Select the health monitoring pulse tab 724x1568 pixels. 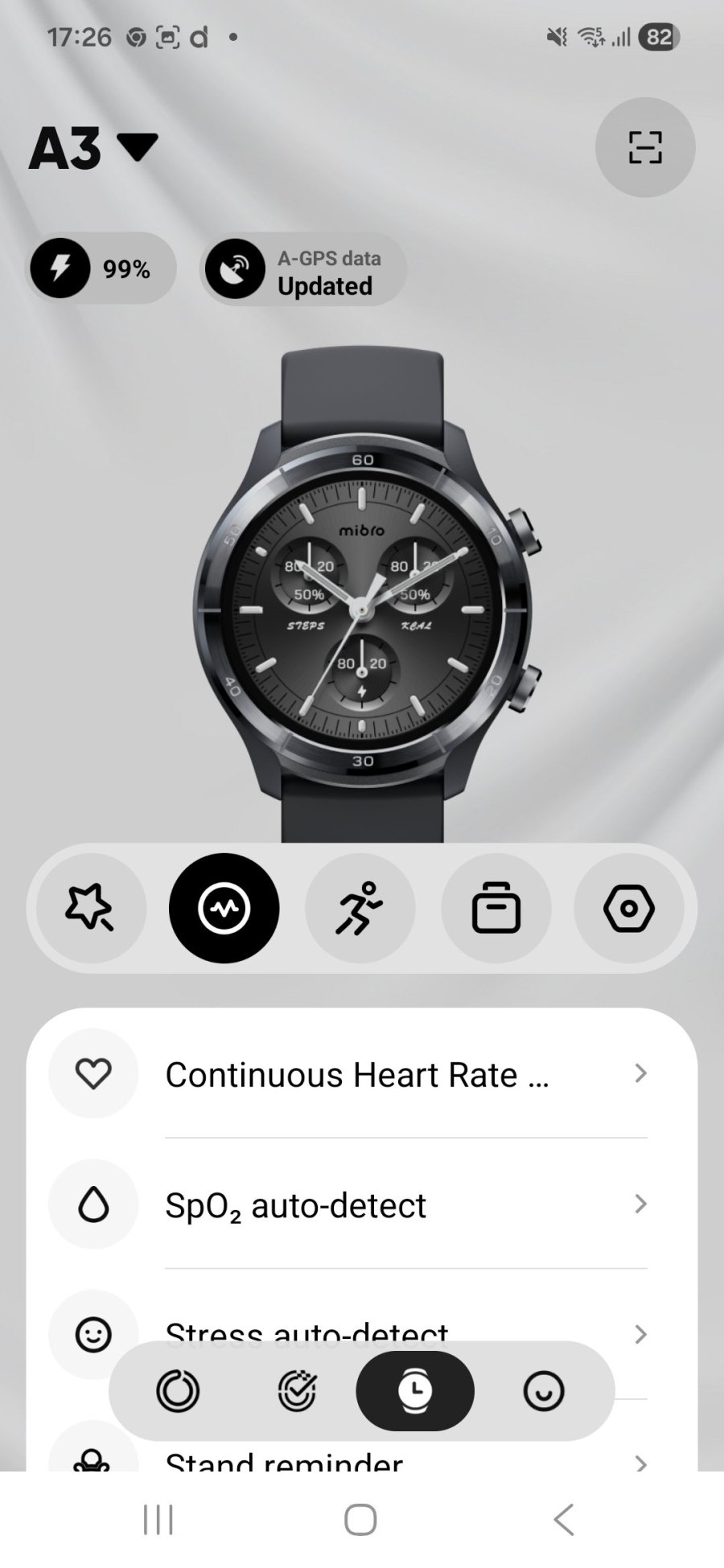pyautogui.click(x=224, y=908)
